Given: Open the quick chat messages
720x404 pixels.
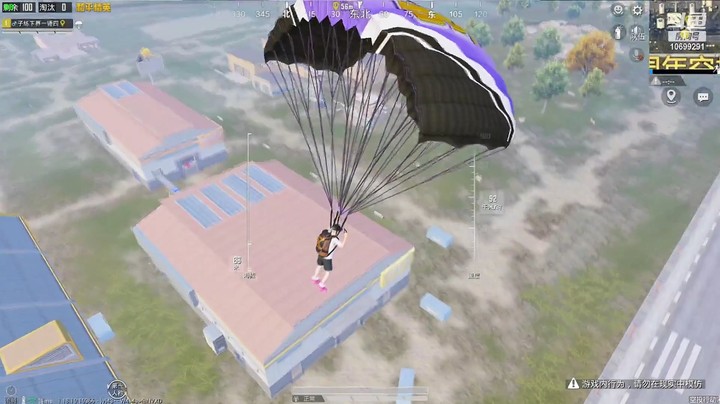Looking at the screenshot, I should coord(703,96).
